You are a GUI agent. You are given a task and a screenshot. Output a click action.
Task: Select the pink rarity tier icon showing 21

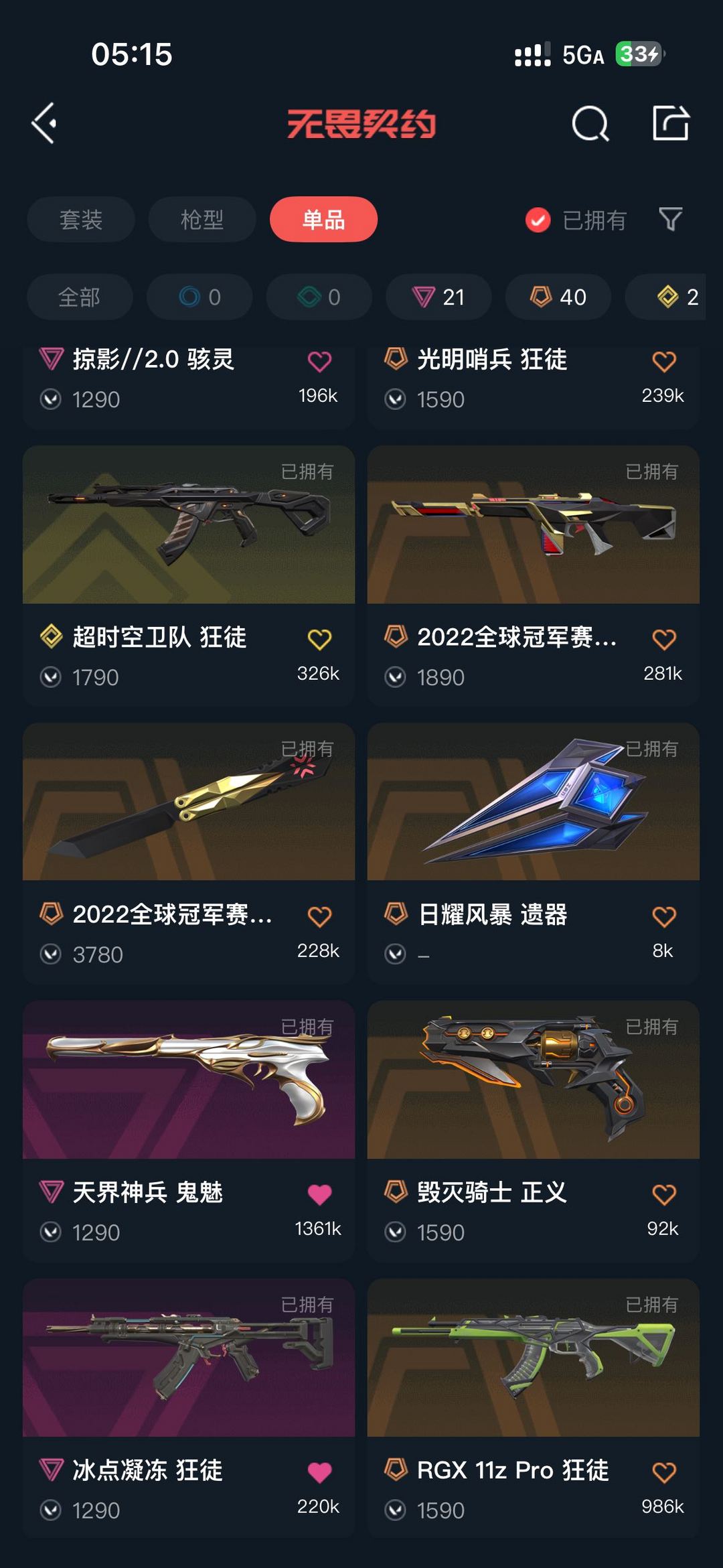[x=438, y=297]
